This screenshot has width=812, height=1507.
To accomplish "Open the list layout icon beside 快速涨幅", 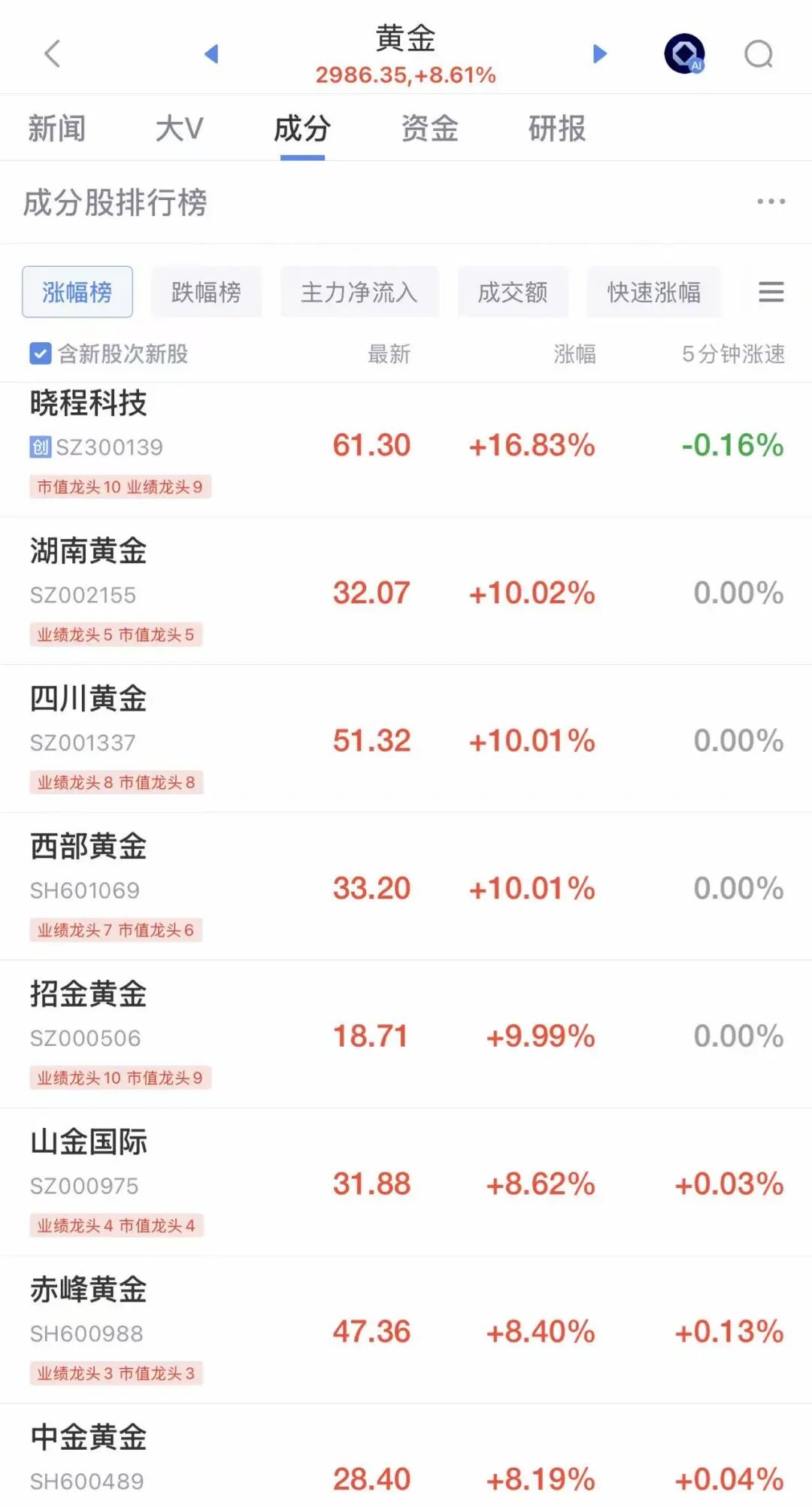I will pos(771,293).
